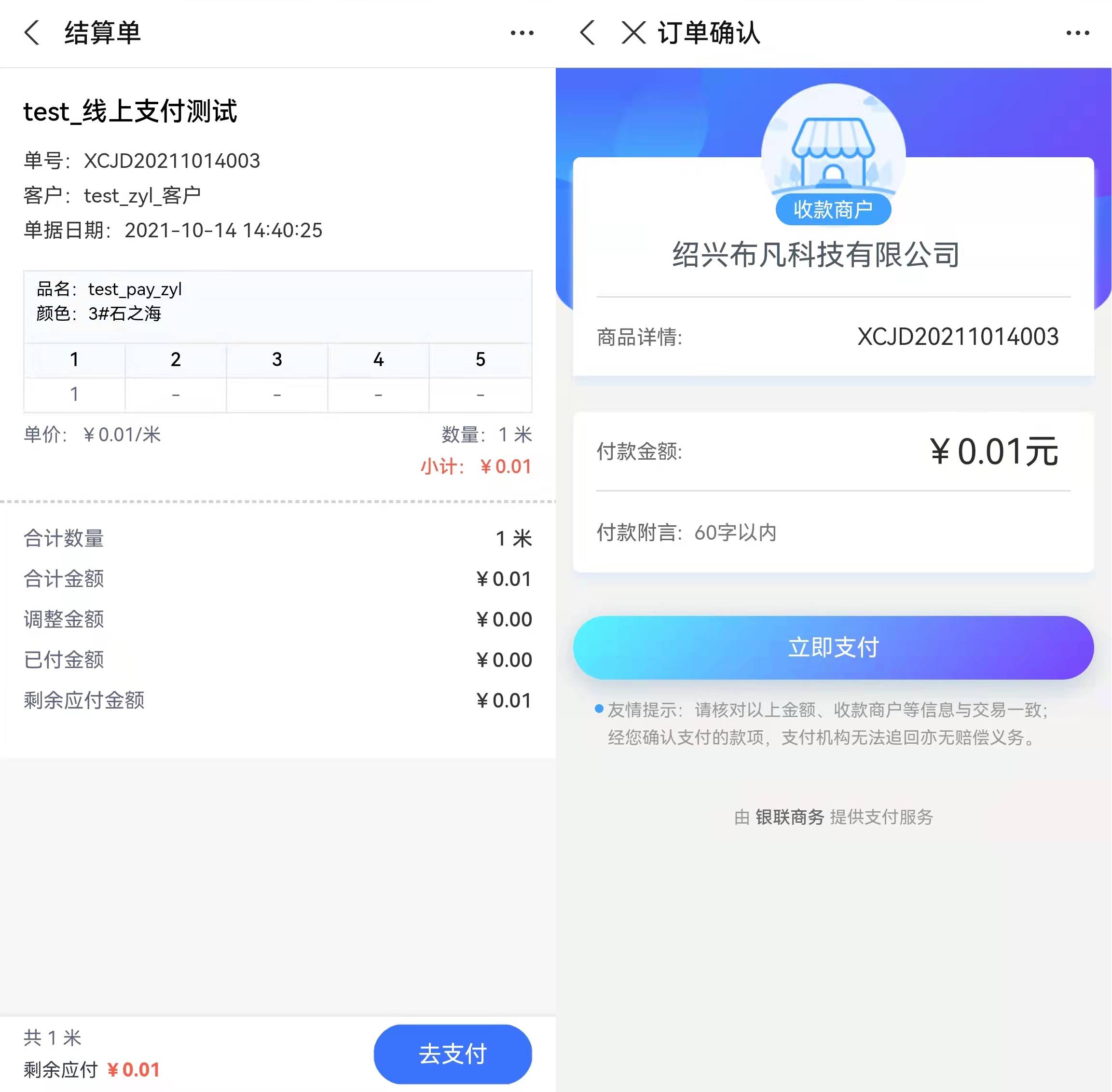The width and height of the screenshot is (1112, 1092).
Task: Go back from the 结算单 page
Action: pyautogui.click(x=32, y=33)
